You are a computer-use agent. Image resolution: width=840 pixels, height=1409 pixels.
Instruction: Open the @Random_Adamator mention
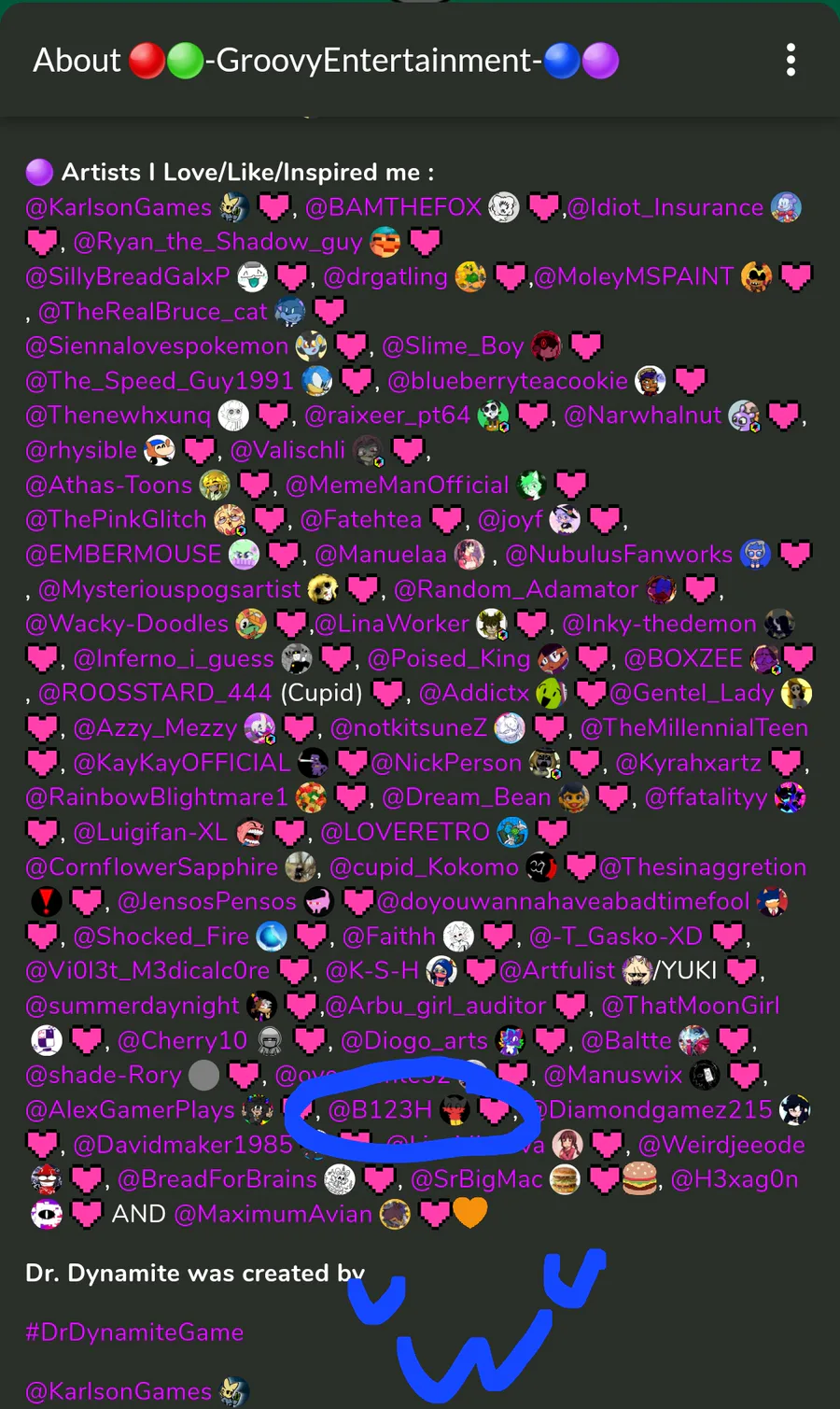click(x=516, y=590)
